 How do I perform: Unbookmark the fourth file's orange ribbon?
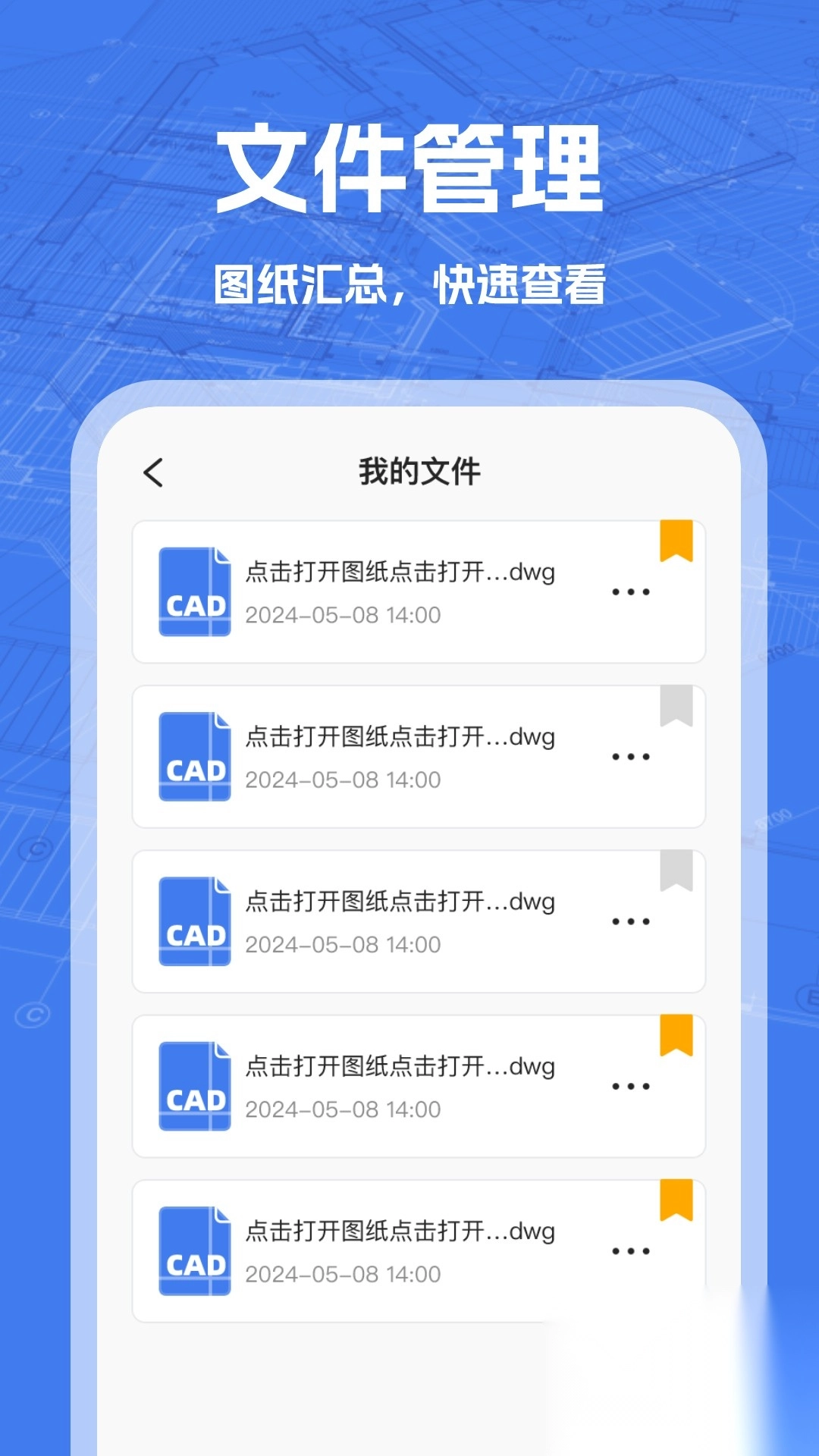tap(676, 1033)
